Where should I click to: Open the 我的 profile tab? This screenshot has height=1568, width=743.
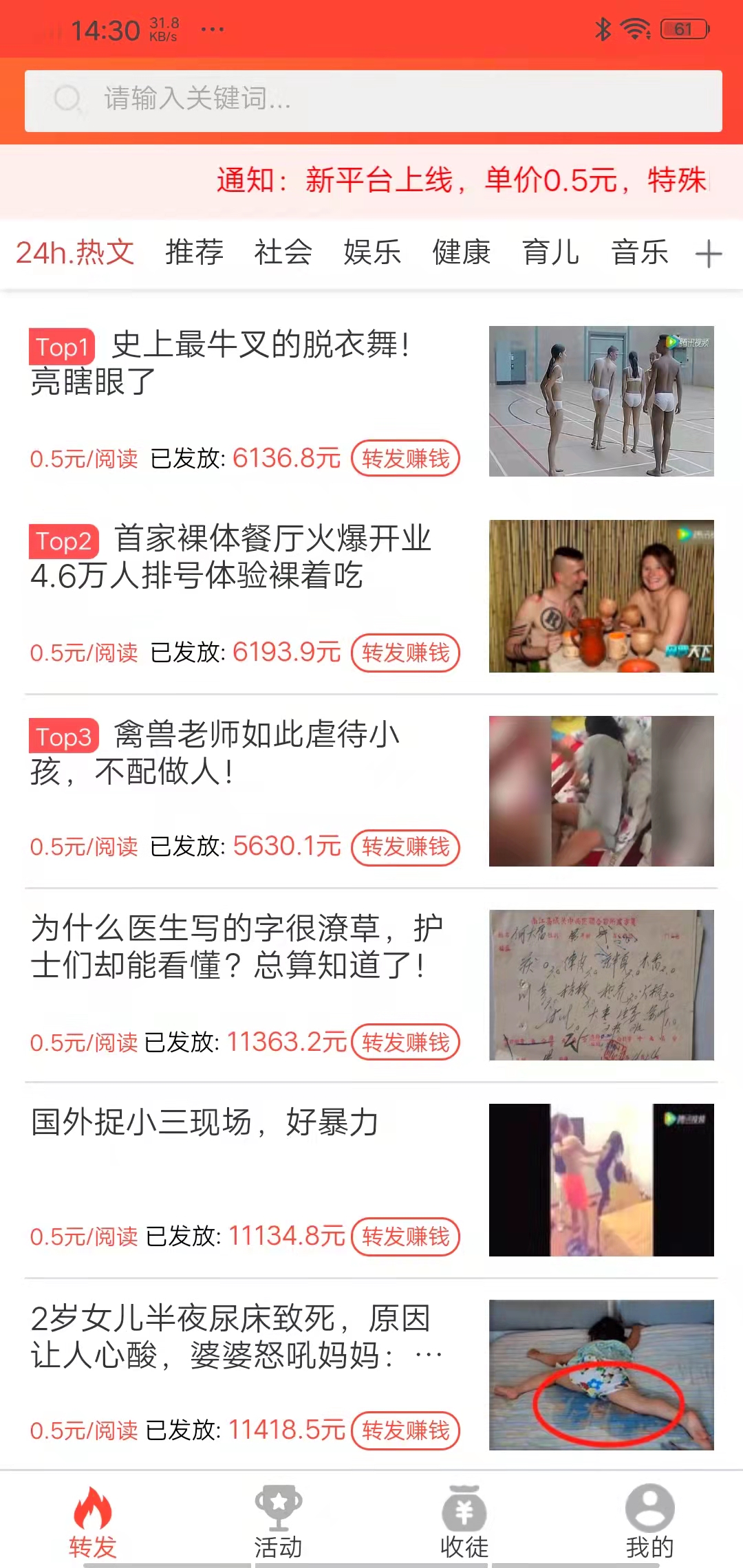pos(649,1521)
